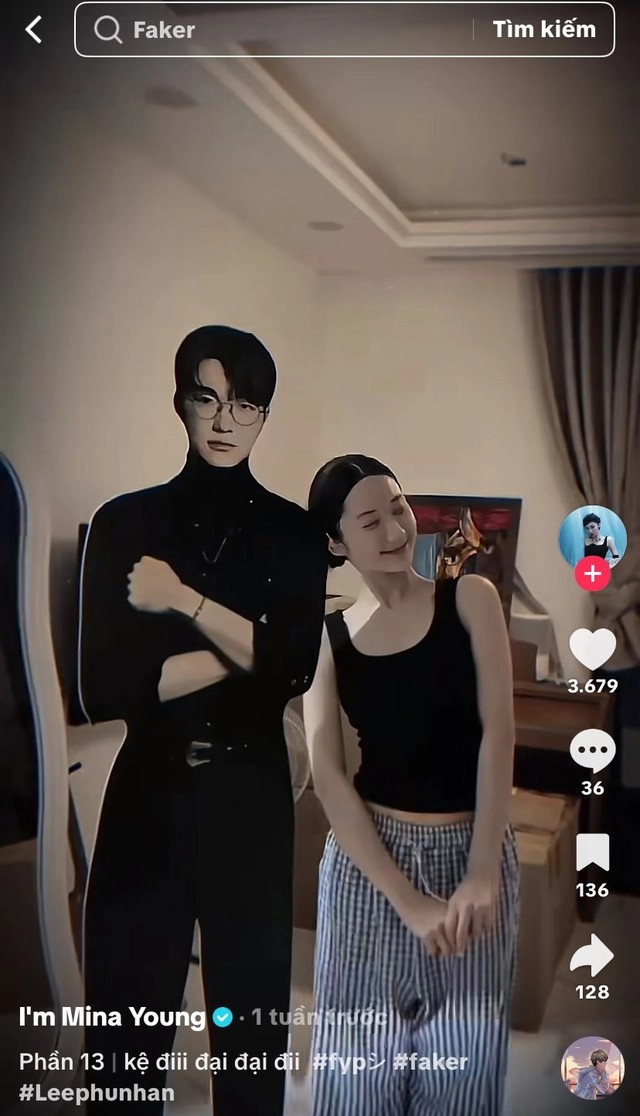Open I'm Mina Young's profile name

[112, 1018]
